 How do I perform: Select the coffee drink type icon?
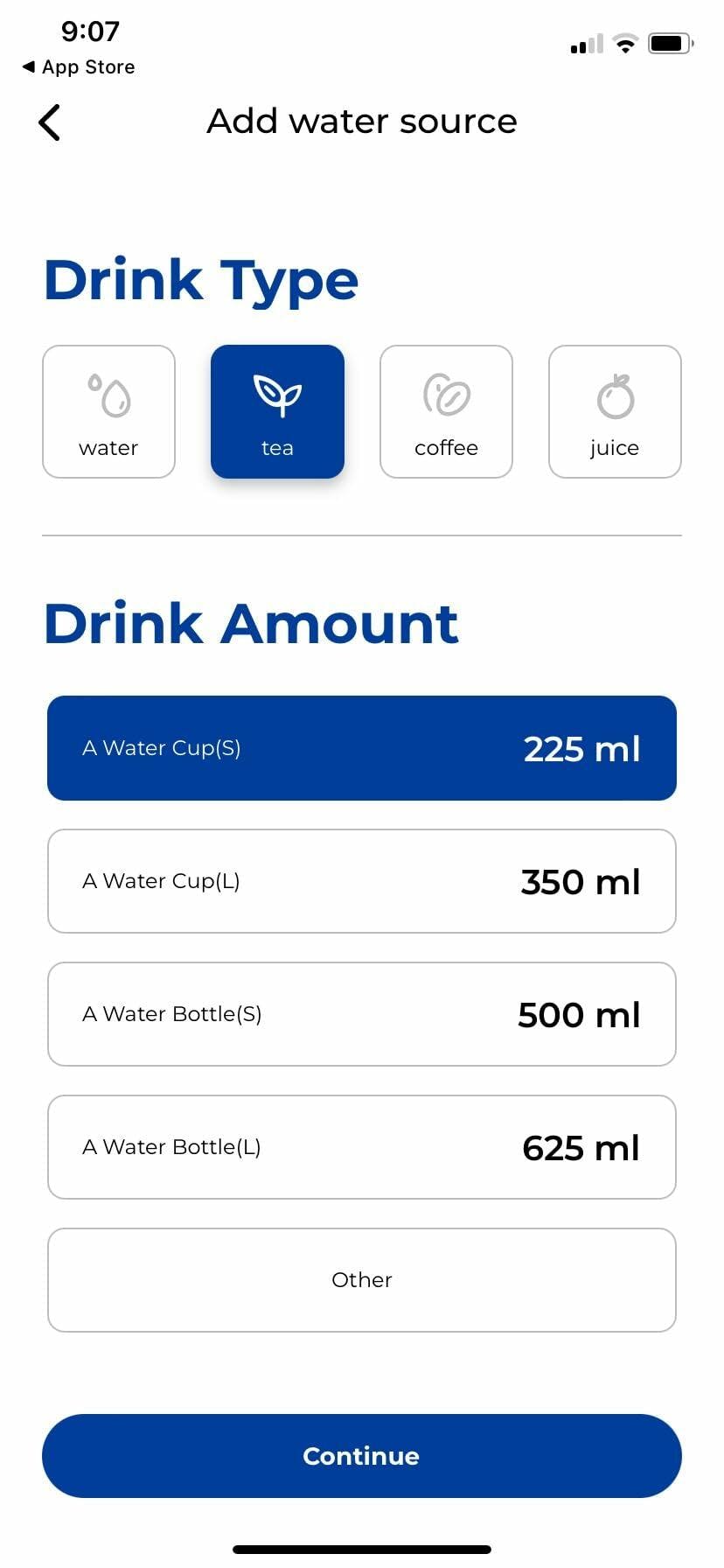coord(446,411)
